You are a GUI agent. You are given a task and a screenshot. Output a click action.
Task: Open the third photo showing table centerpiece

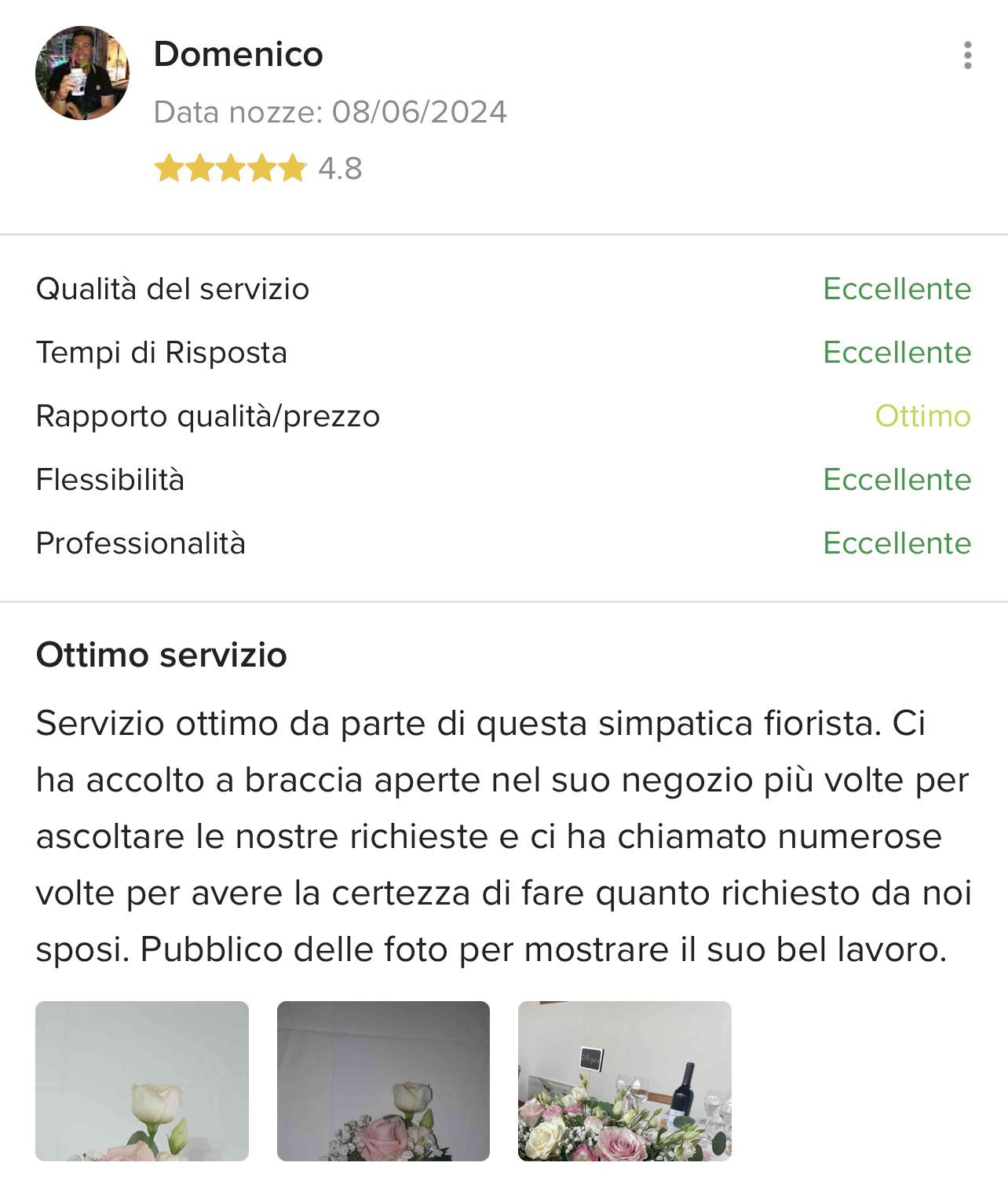click(x=624, y=1080)
